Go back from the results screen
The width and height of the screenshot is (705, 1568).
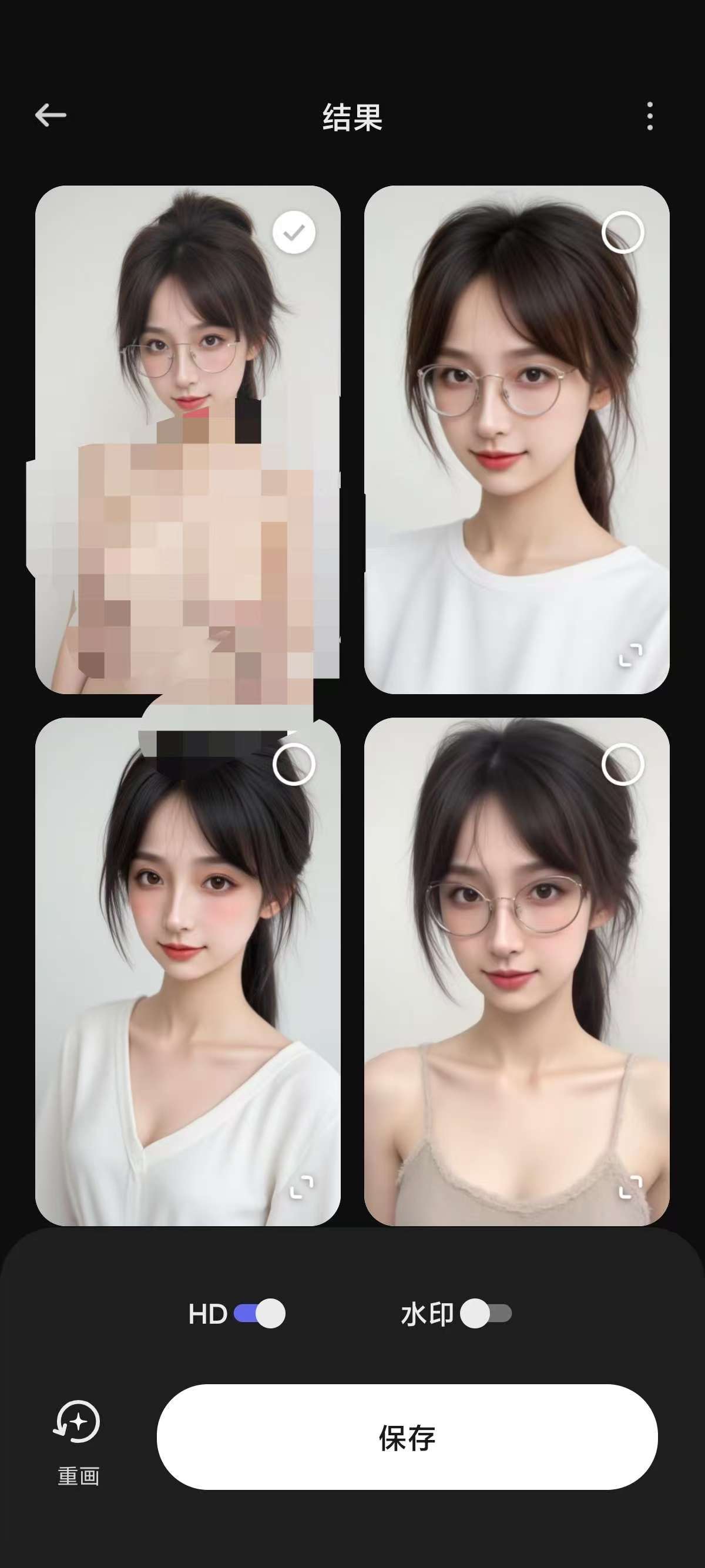(51, 115)
